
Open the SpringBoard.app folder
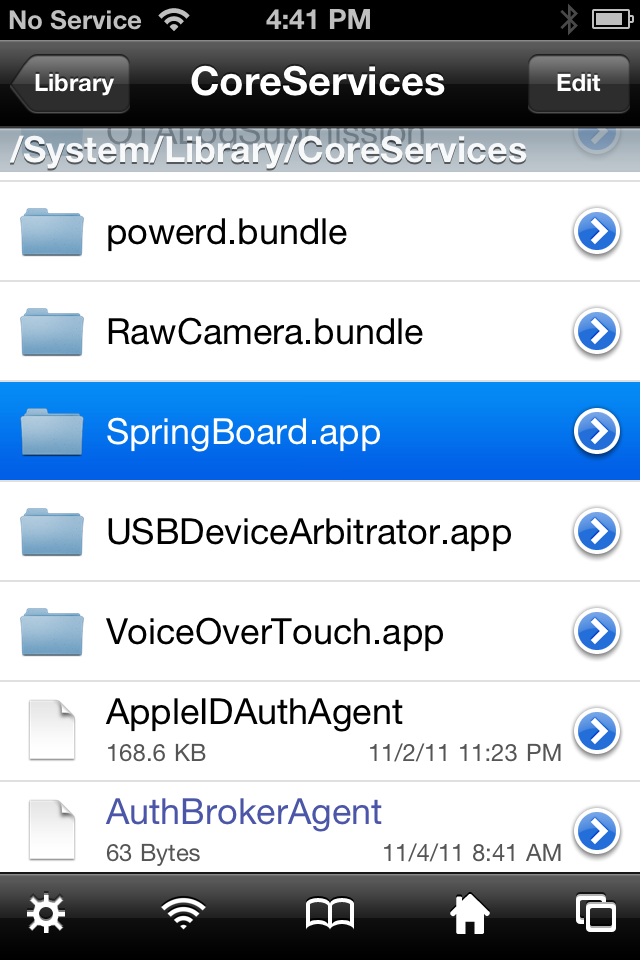(243, 432)
